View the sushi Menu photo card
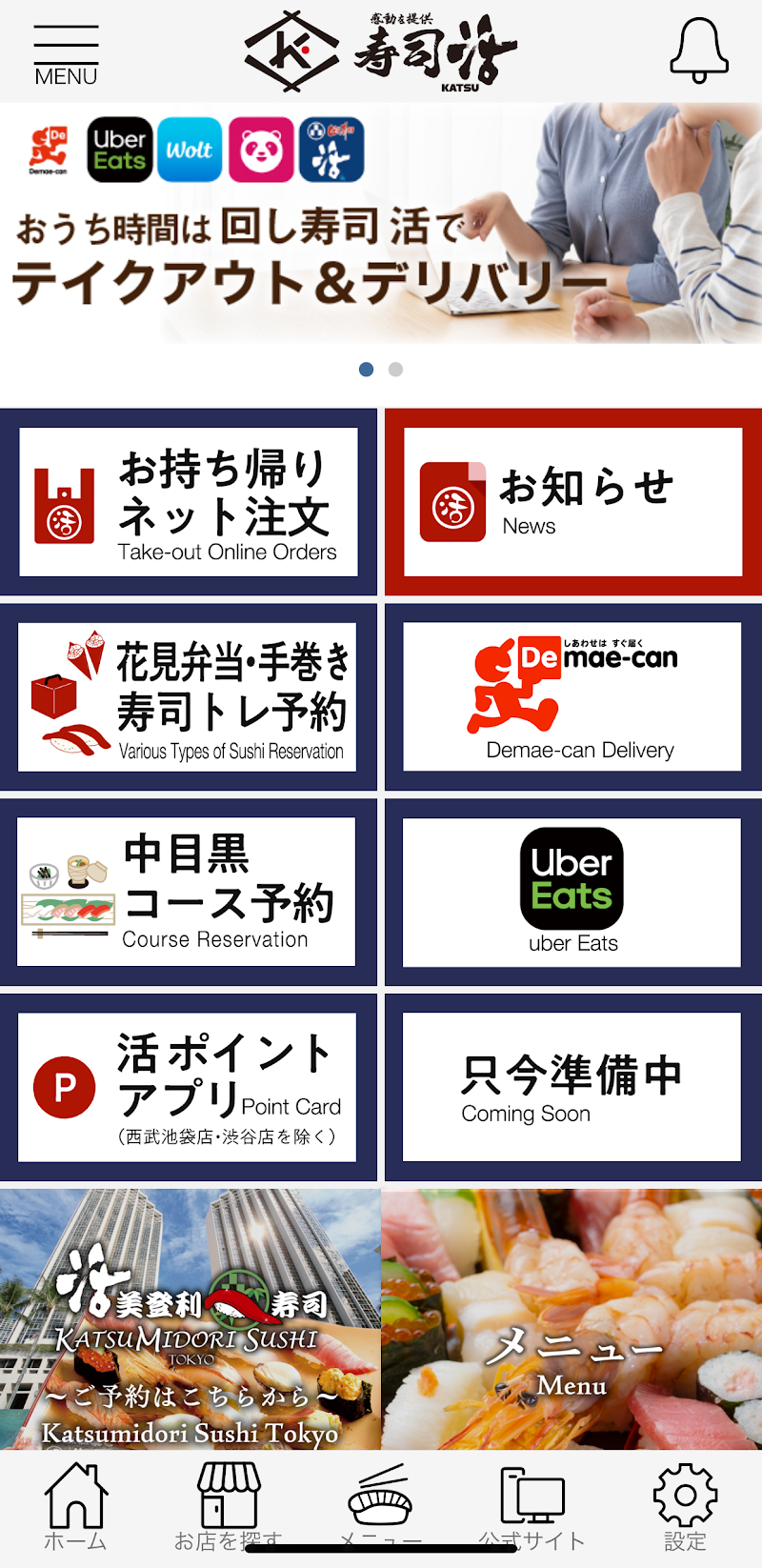The height and width of the screenshot is (1568, 762). pos(571,1318)
